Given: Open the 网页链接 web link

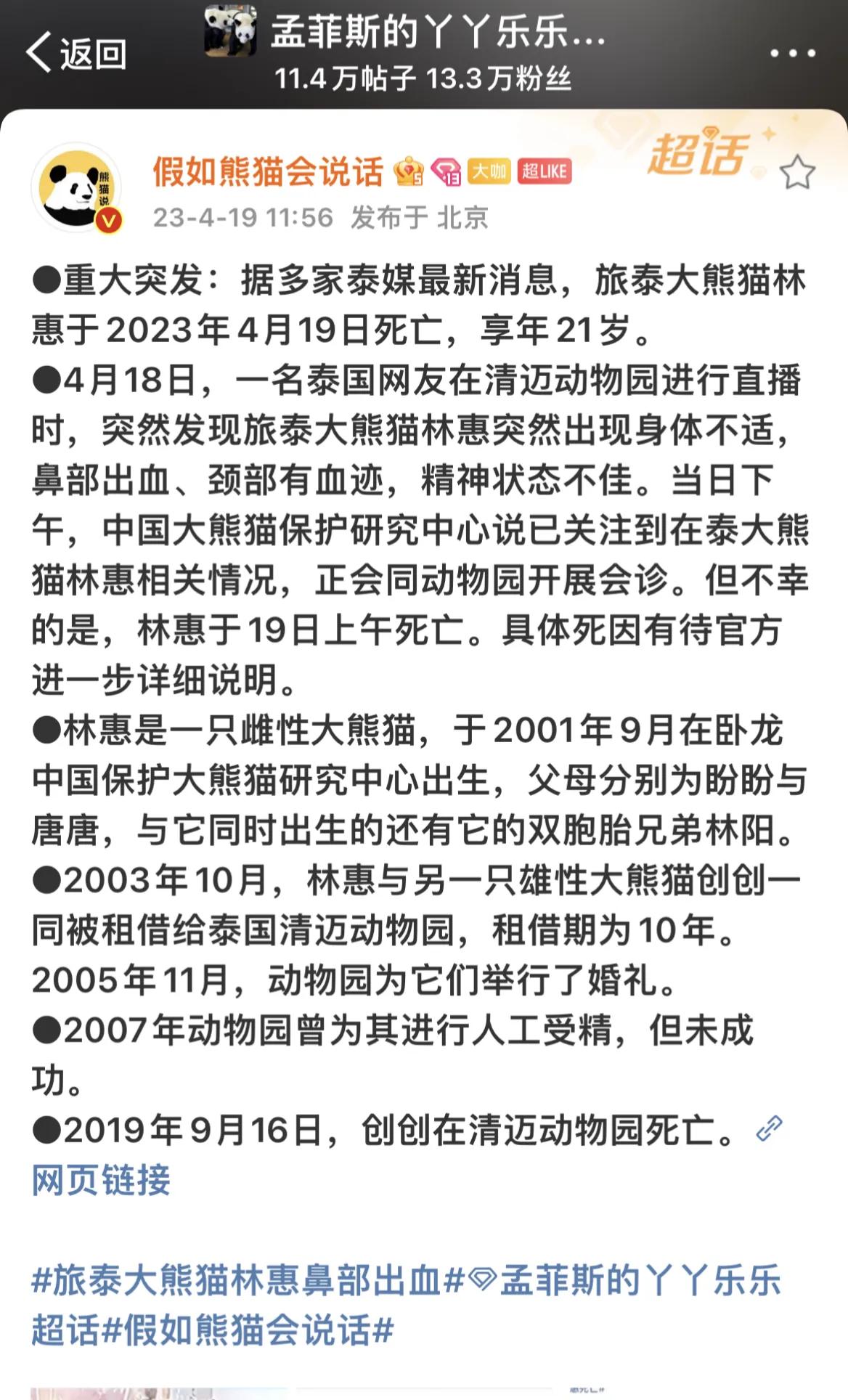Looking at the screenshot, I should pos(100,1180).
